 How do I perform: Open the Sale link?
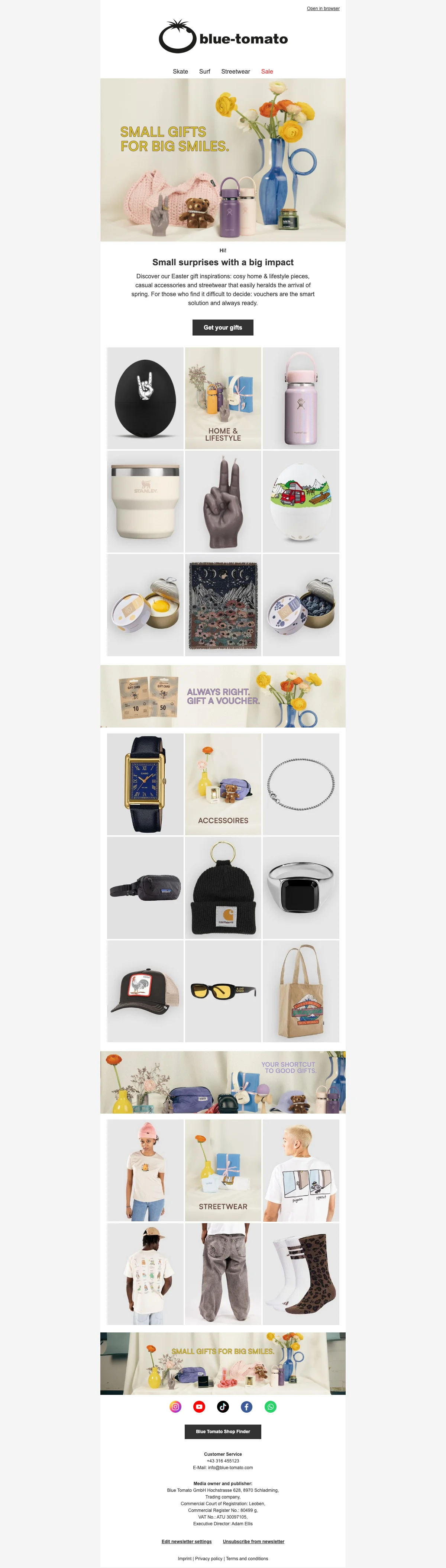[x=267, y=71]
